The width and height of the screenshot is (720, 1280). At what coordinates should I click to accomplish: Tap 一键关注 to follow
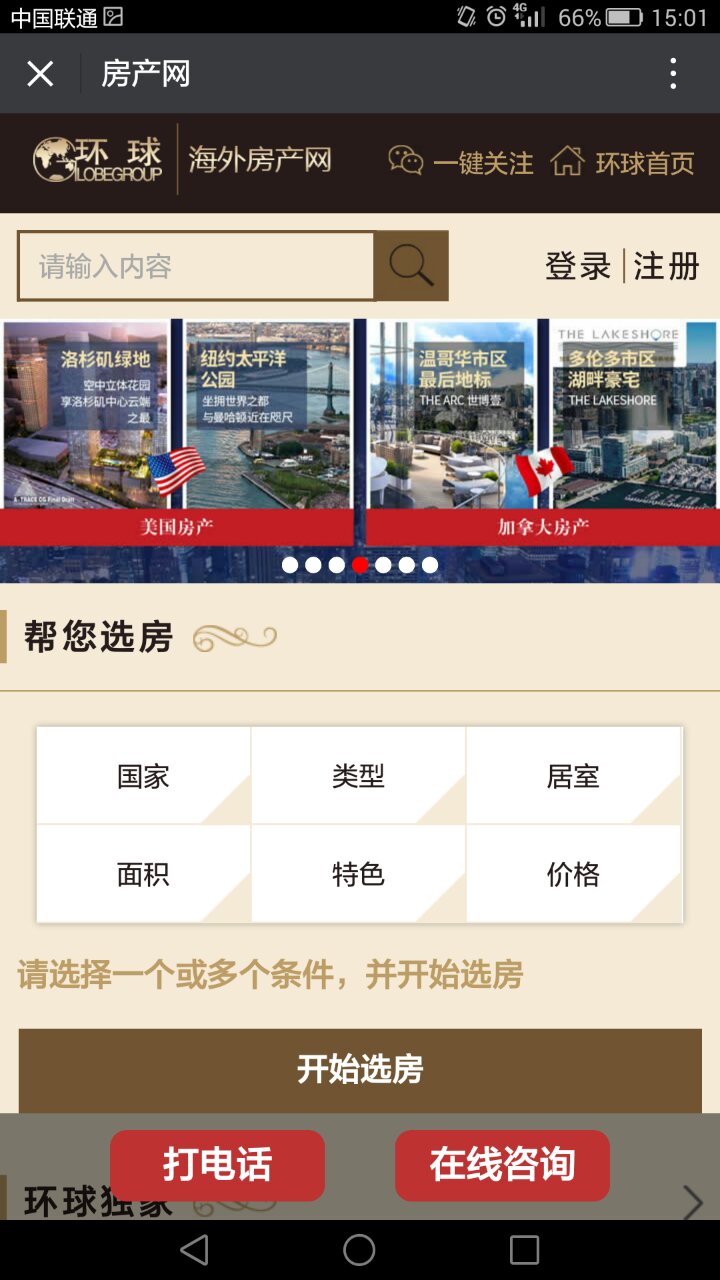(461, 162)
